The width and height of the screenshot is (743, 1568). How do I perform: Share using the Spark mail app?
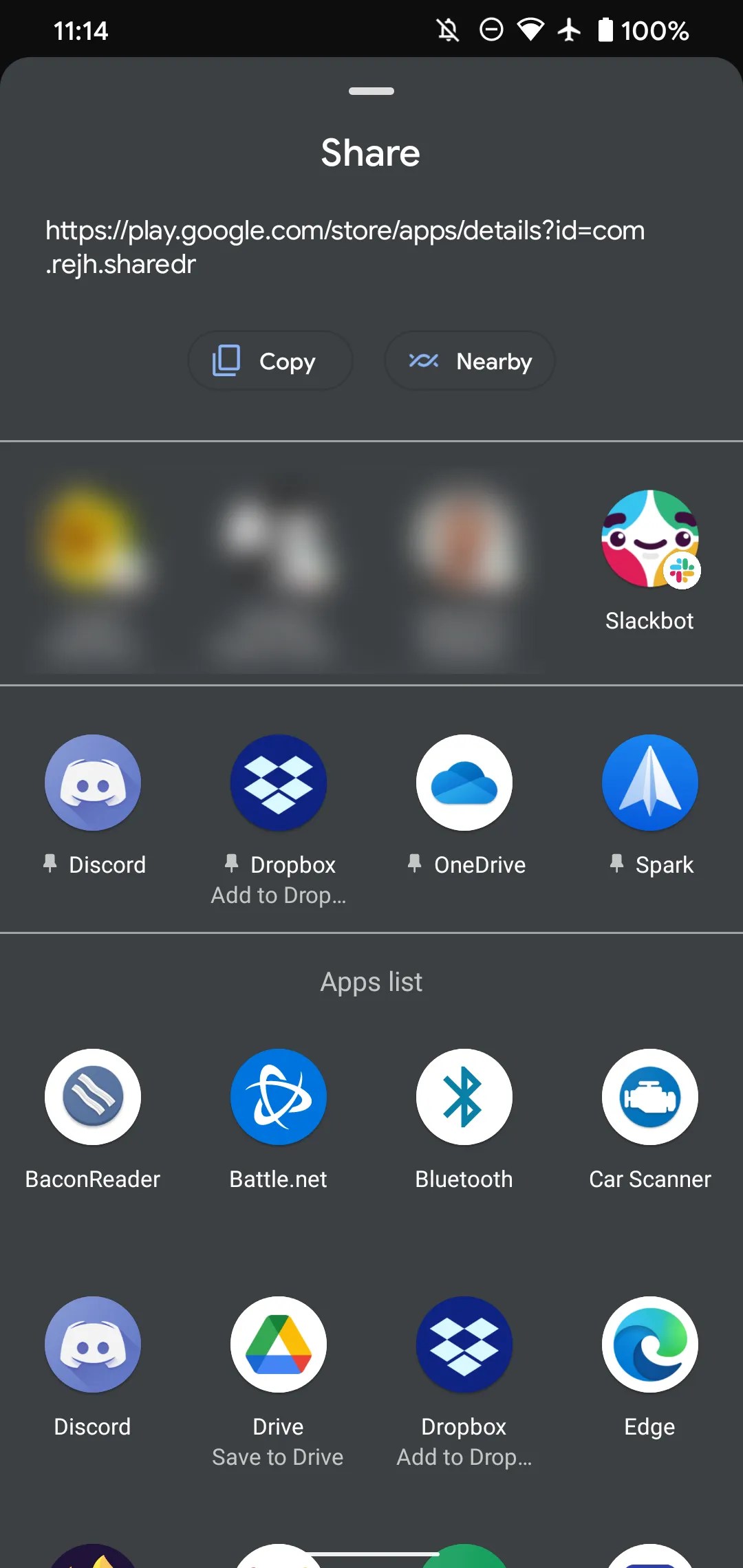[x=649, y=782]
